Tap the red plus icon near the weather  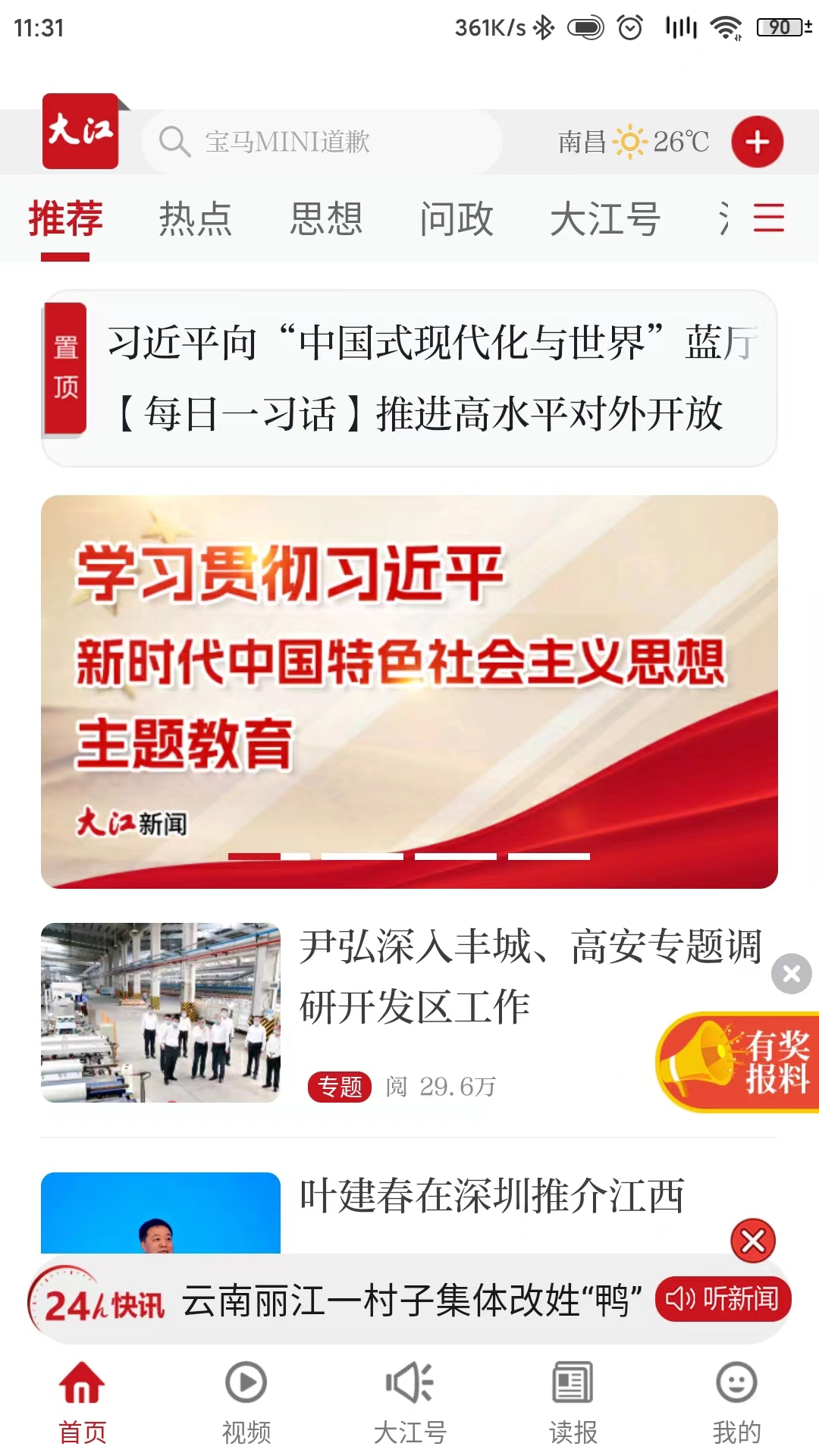[x=756, y=141]
